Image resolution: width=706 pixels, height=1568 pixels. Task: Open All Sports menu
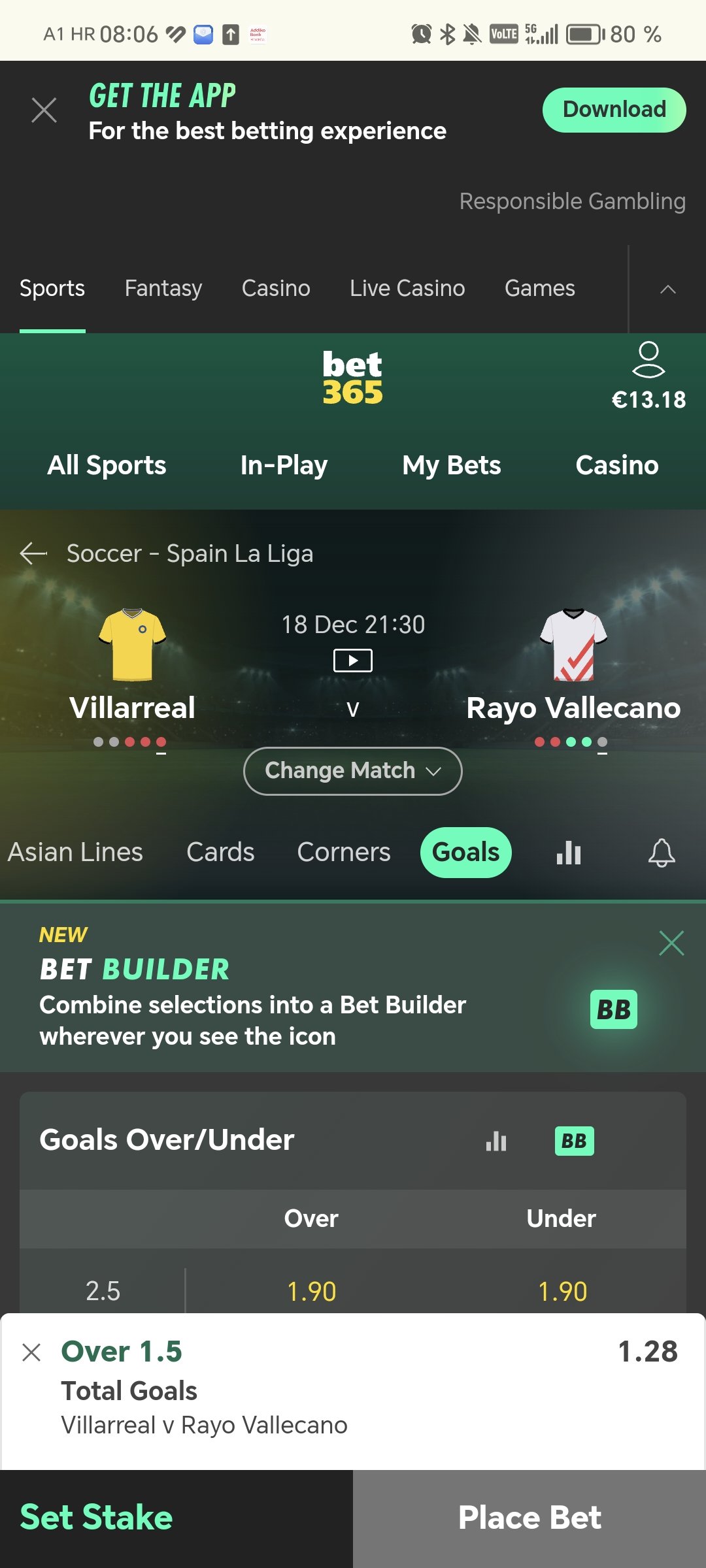107,465
